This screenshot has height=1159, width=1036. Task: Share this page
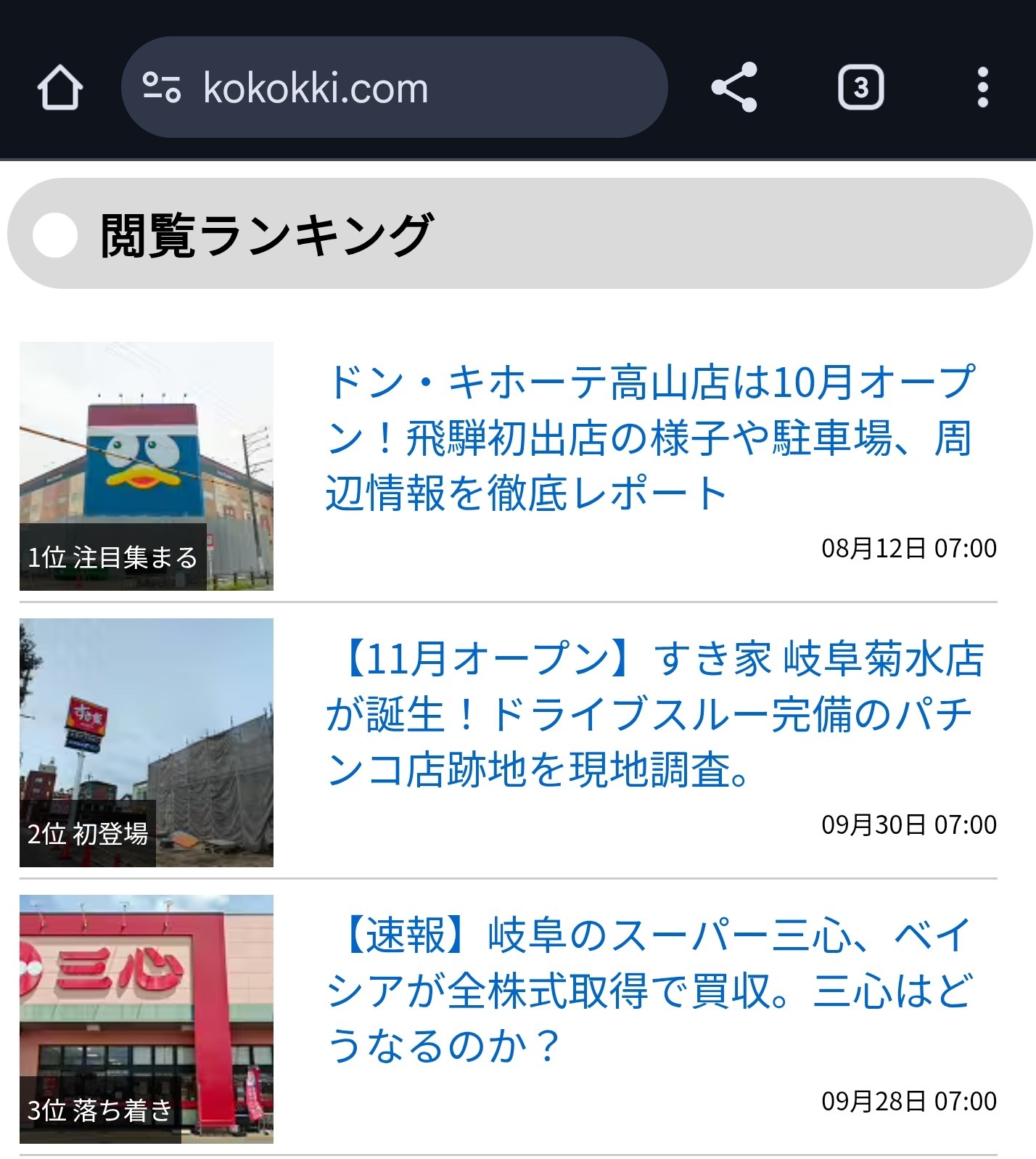click(x=733, y=88)
